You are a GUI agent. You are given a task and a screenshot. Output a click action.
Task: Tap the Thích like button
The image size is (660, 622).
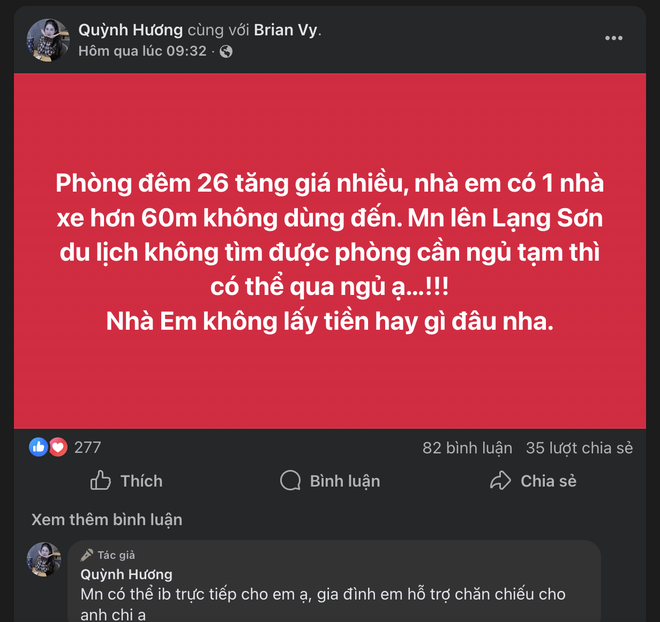[126, 481]
